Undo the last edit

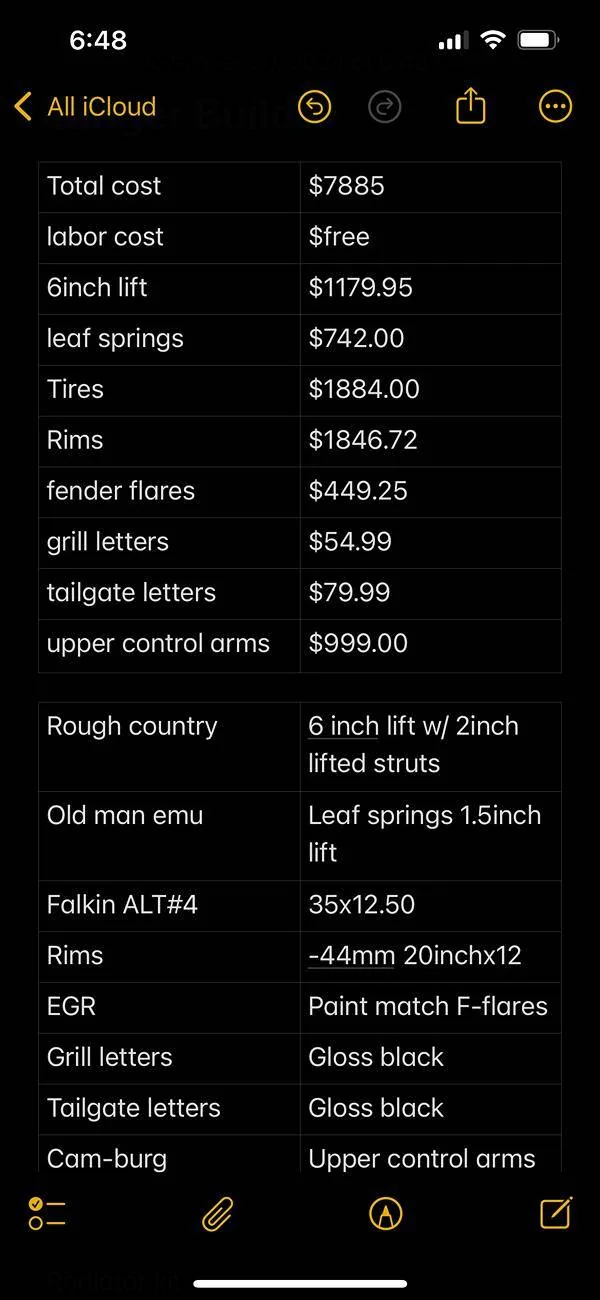click(314, 106)
